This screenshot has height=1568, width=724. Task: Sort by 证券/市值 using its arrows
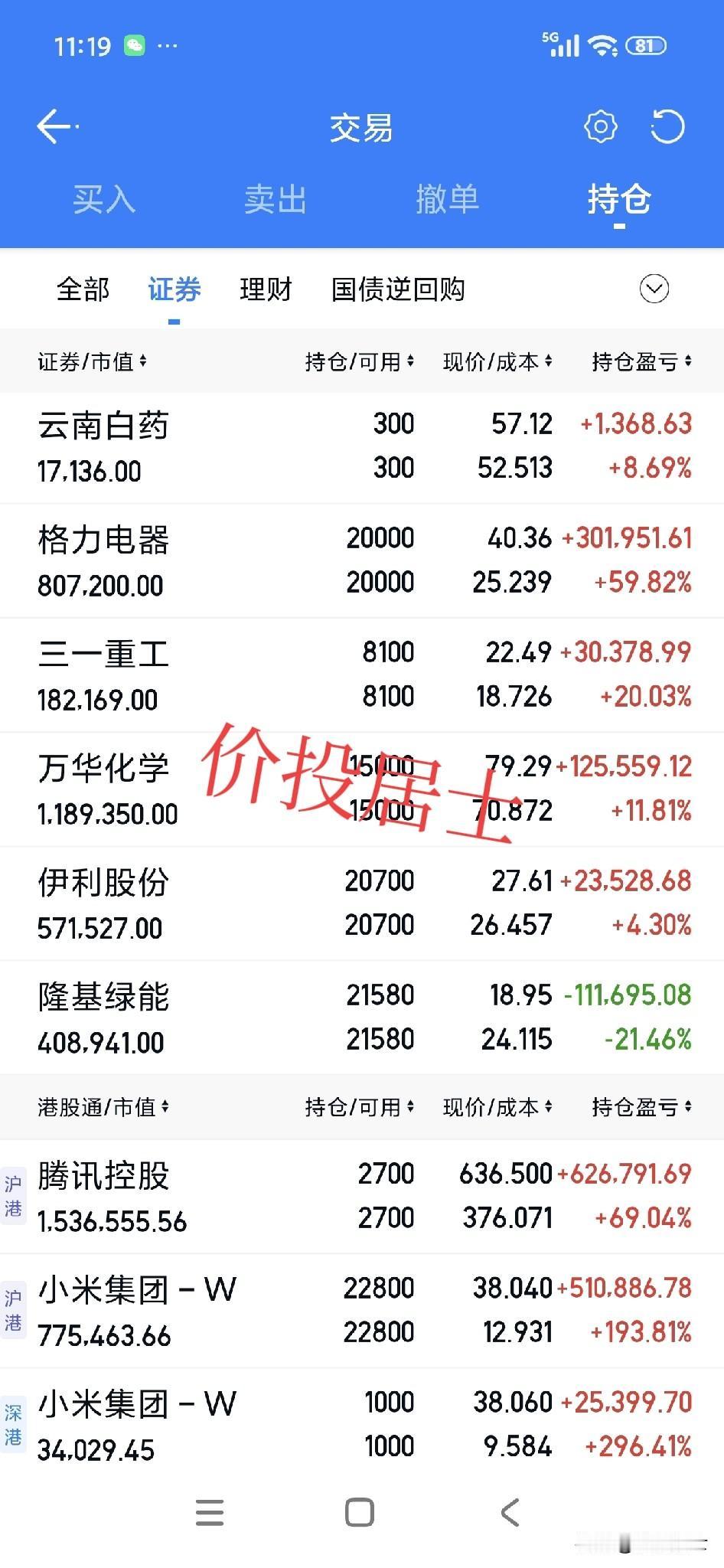tap(94, 361)
